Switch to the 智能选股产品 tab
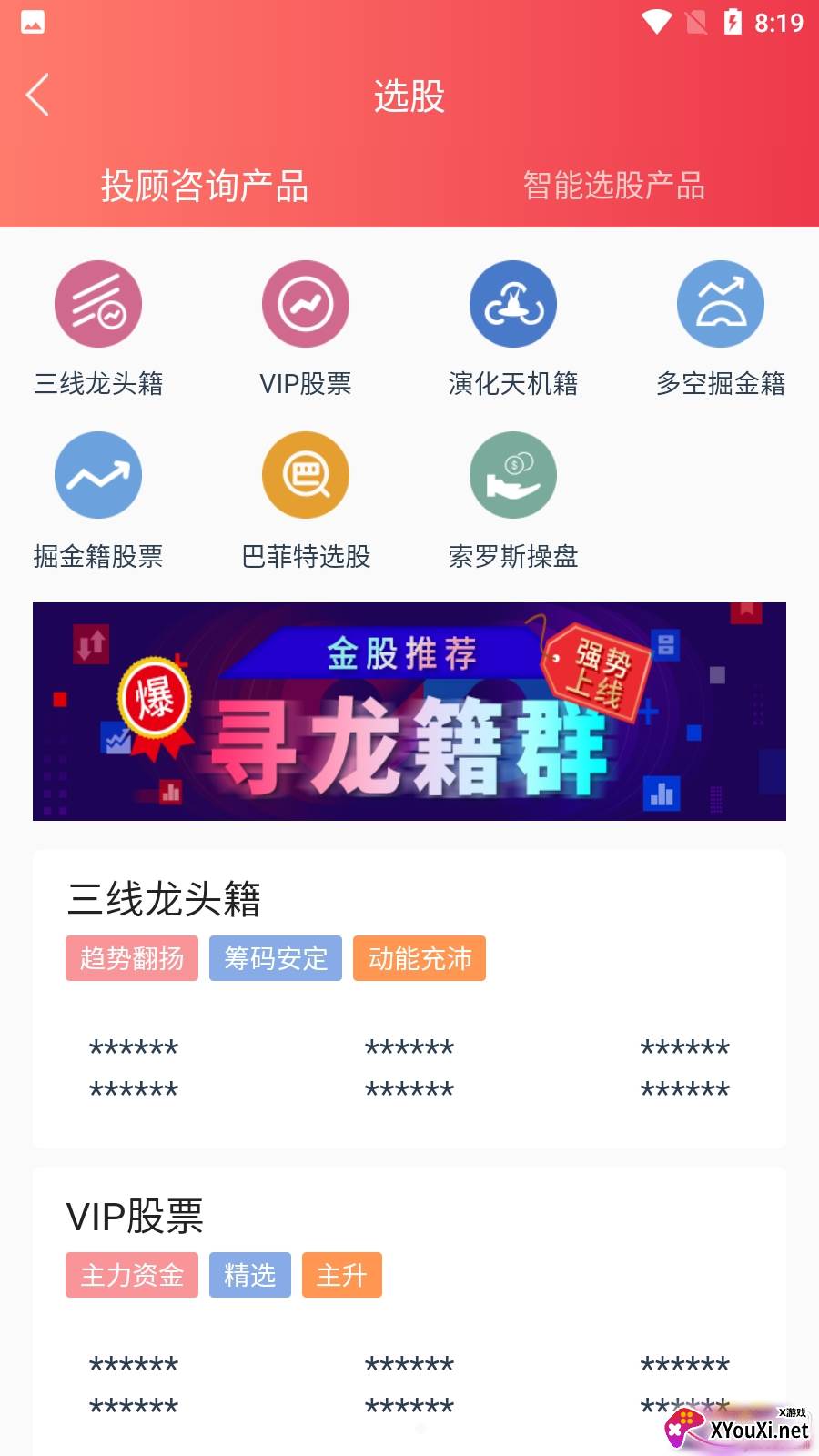The height and width of the screenshot is (1456, 819). (615, 187)
